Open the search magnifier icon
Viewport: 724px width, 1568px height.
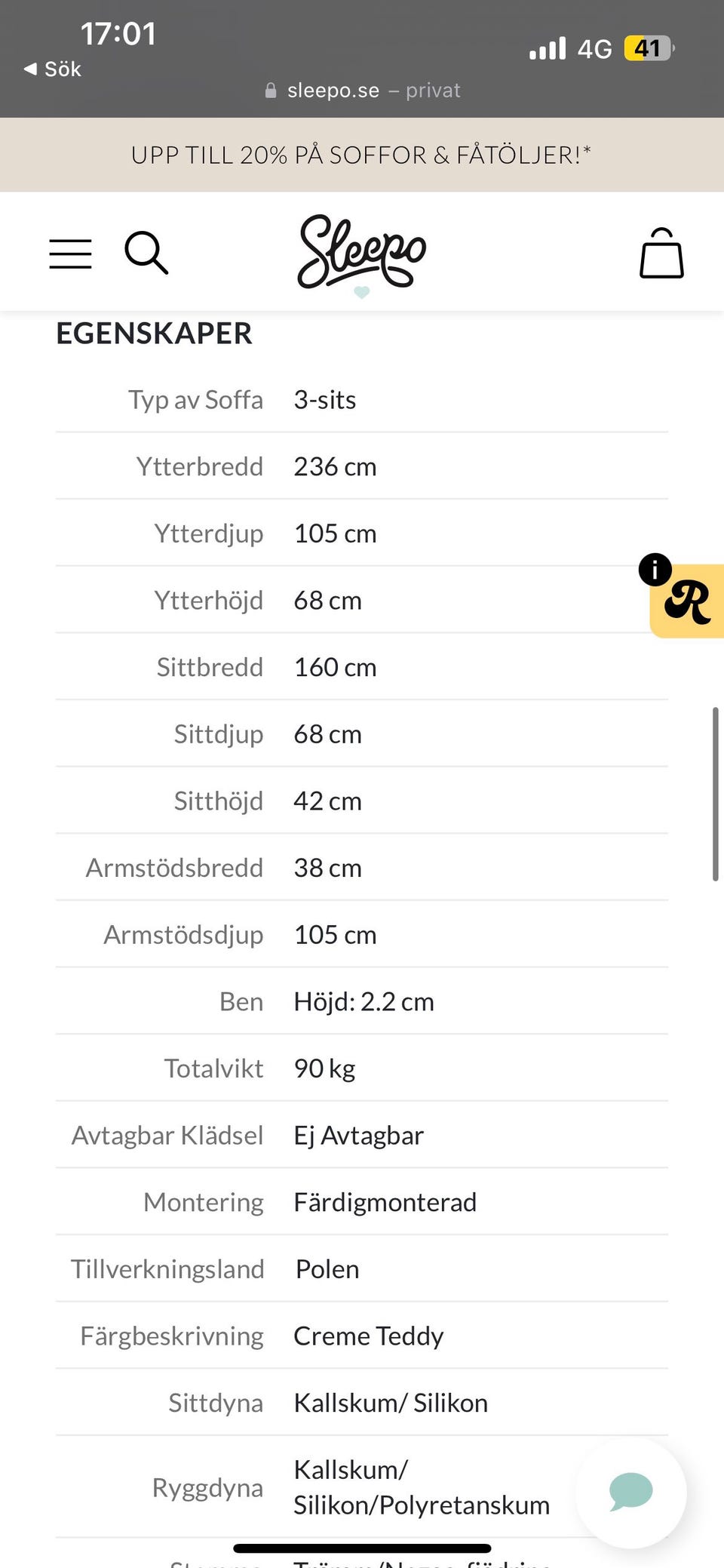(x=146, y=253)
